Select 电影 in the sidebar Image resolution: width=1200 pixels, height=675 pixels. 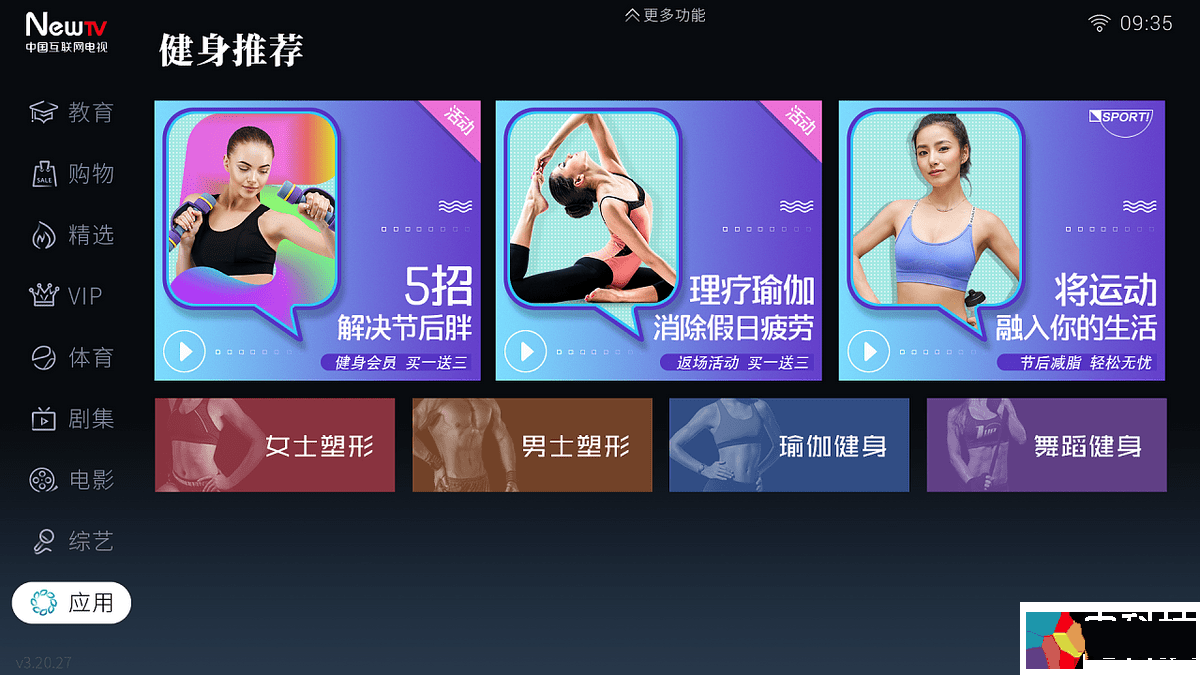[x=72, y=480]
